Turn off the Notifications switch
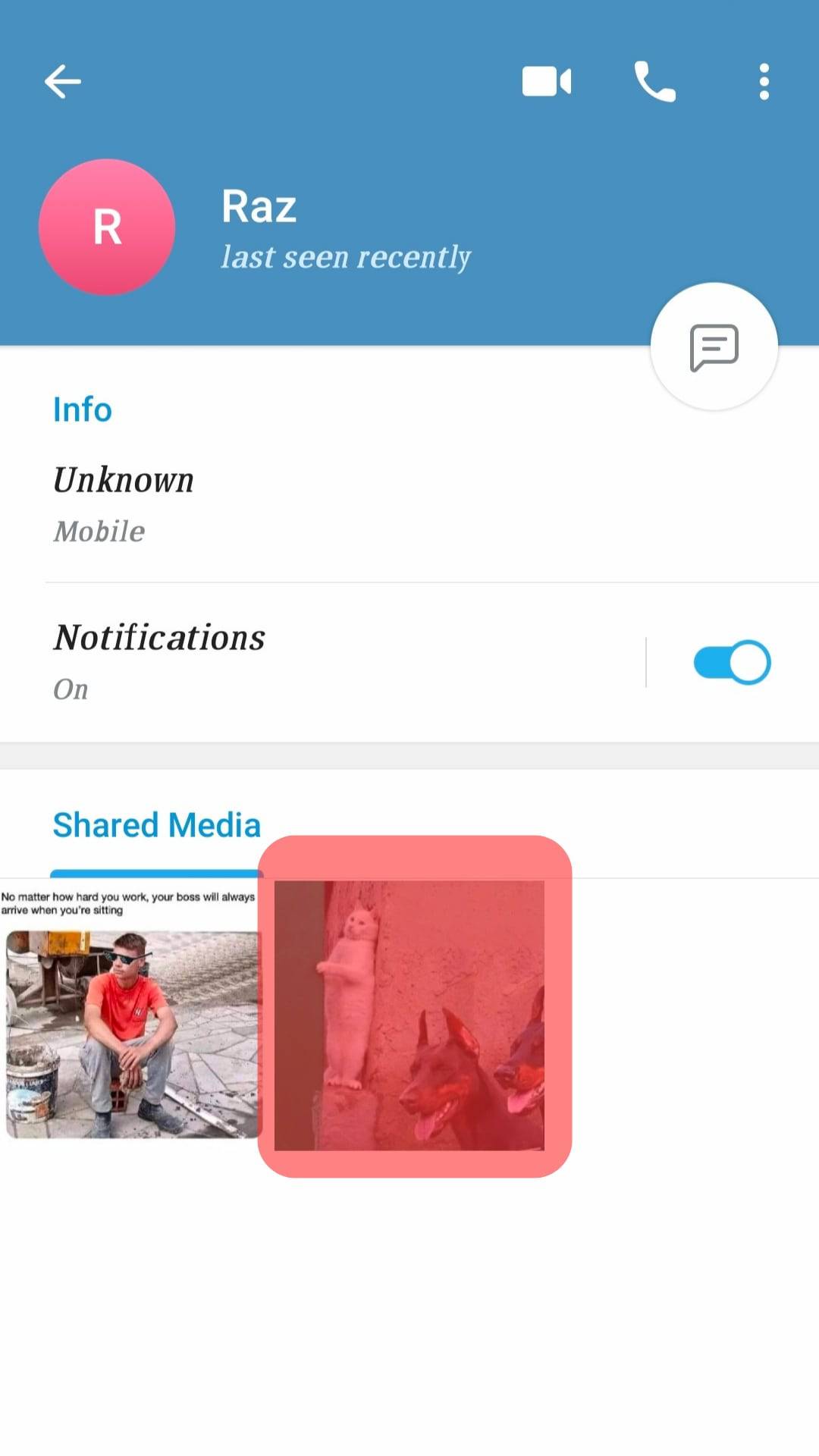The image size is (819, 1456). click(732, 662)
